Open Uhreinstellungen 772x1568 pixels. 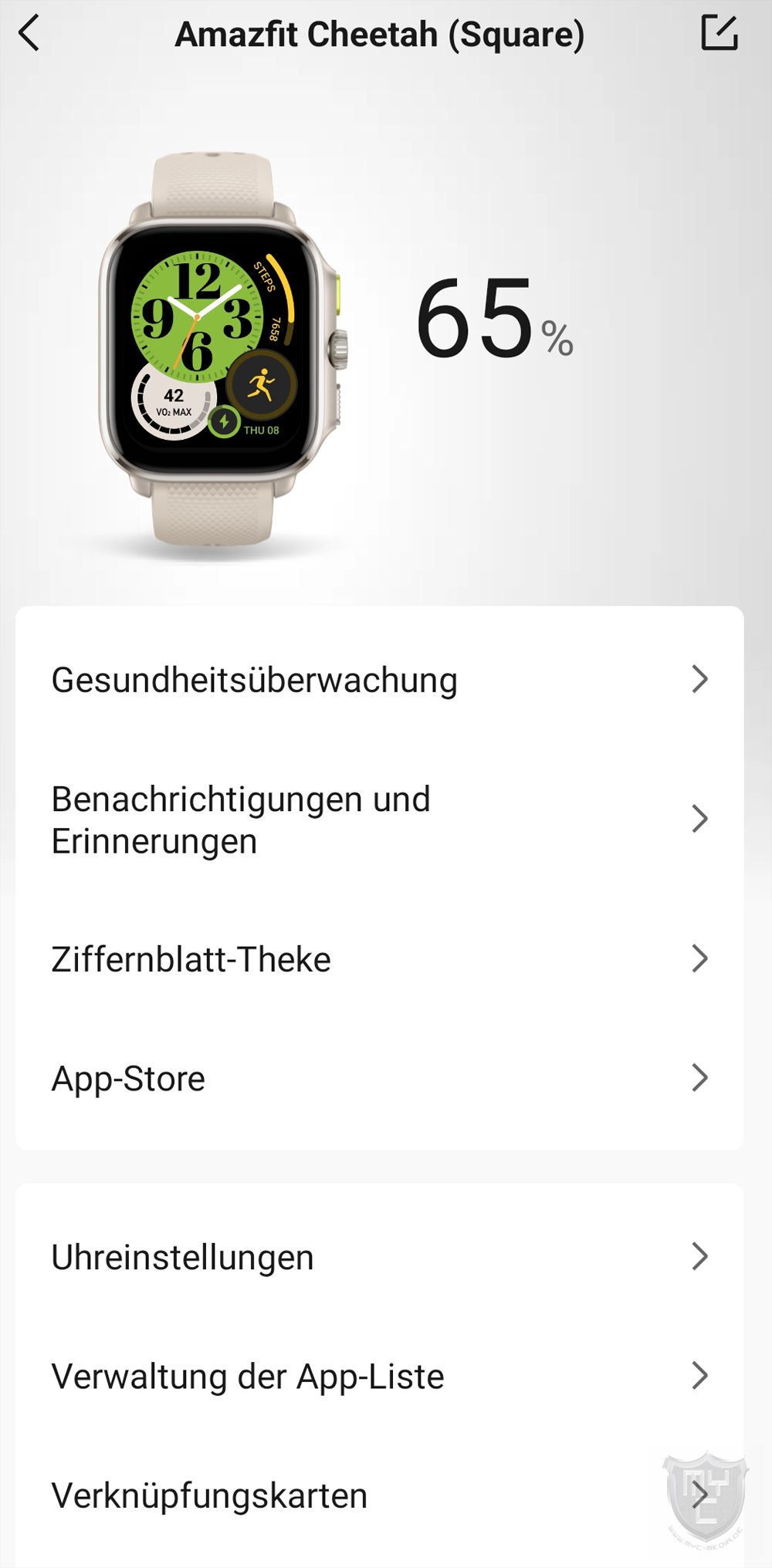point(380,1257)
